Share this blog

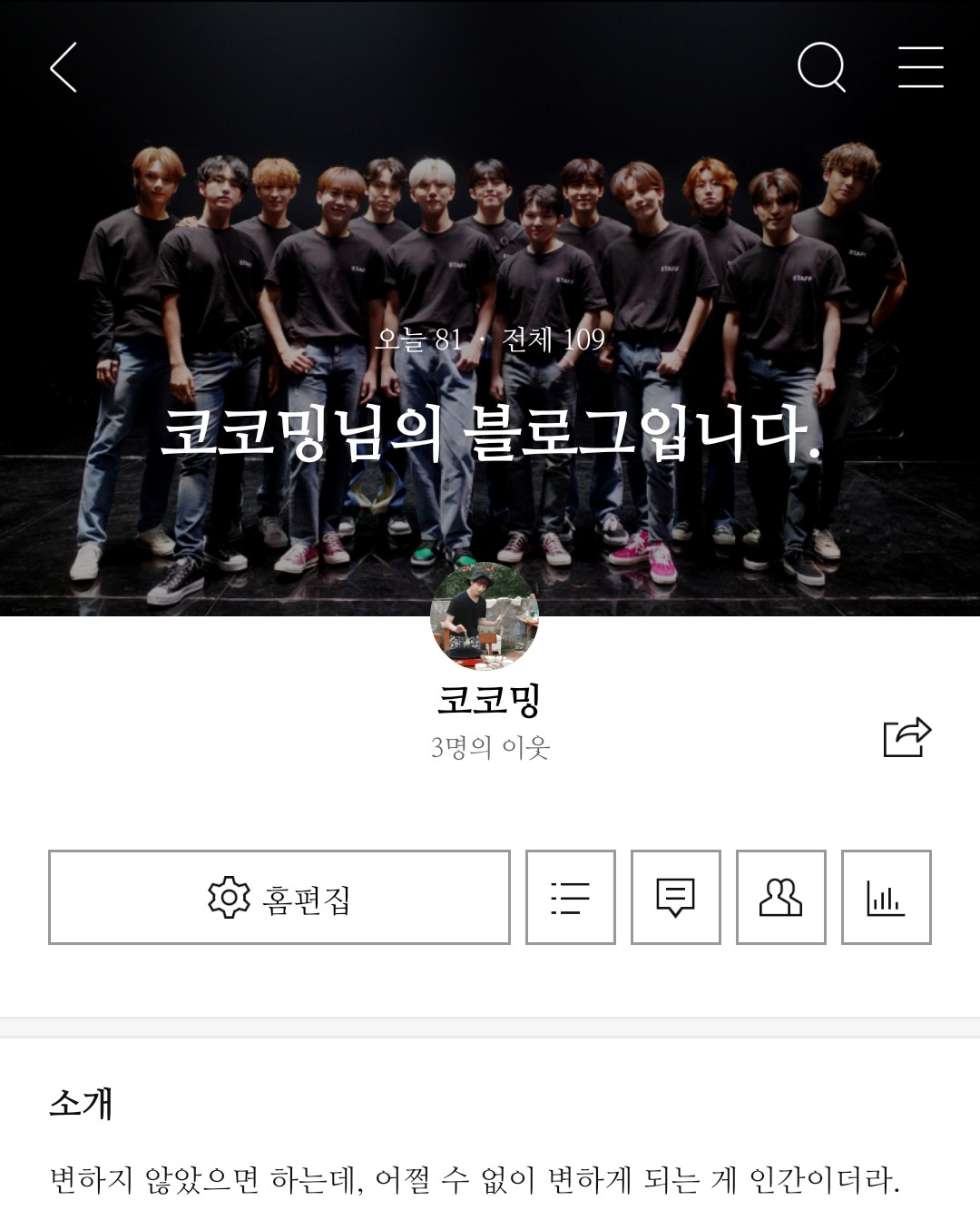coord(906,737)
